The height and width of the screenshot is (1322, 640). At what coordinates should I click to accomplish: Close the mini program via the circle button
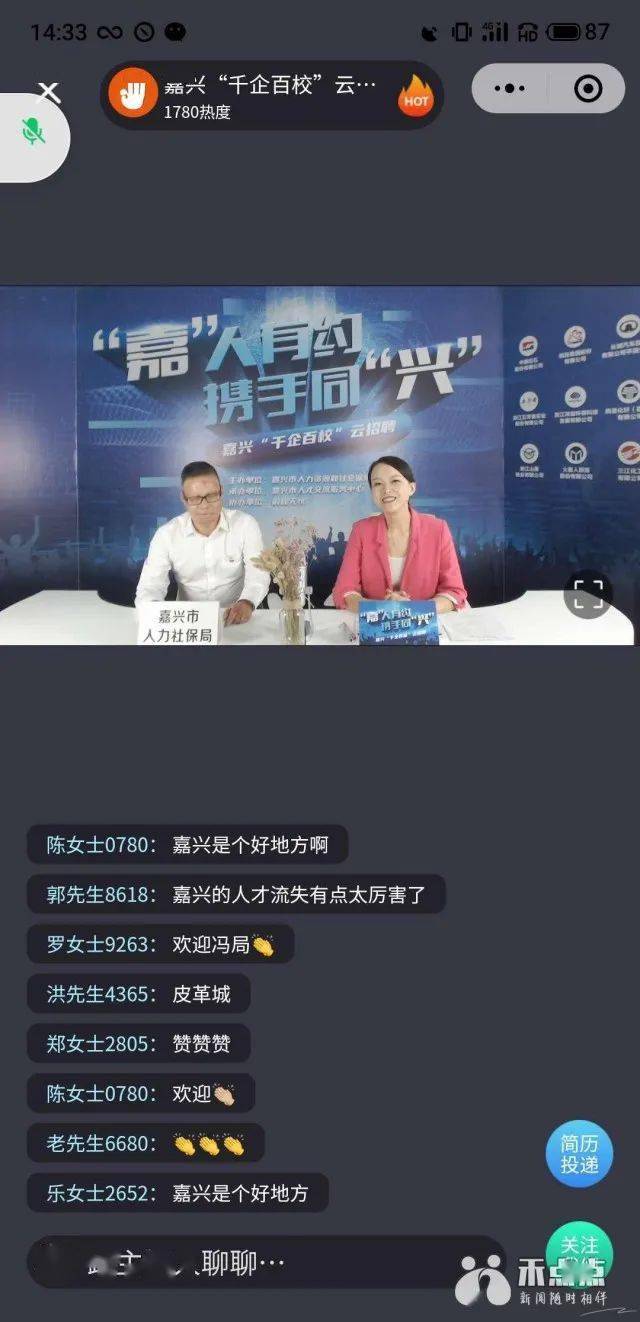[588, 89]
